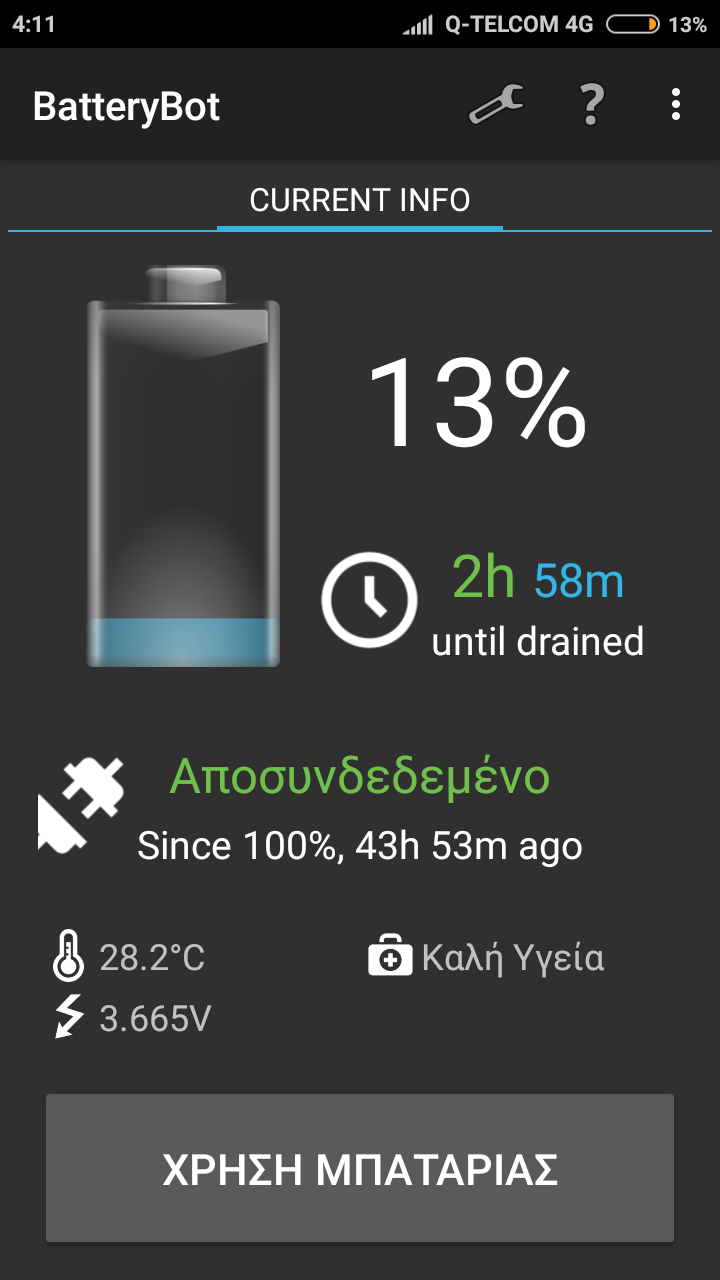Tap the ΧΡΗΣΗ ΜΠΑΤΑΡΙΑΣ button
The height and width of the screenshot is (1280, 720).
(360, 1168)
